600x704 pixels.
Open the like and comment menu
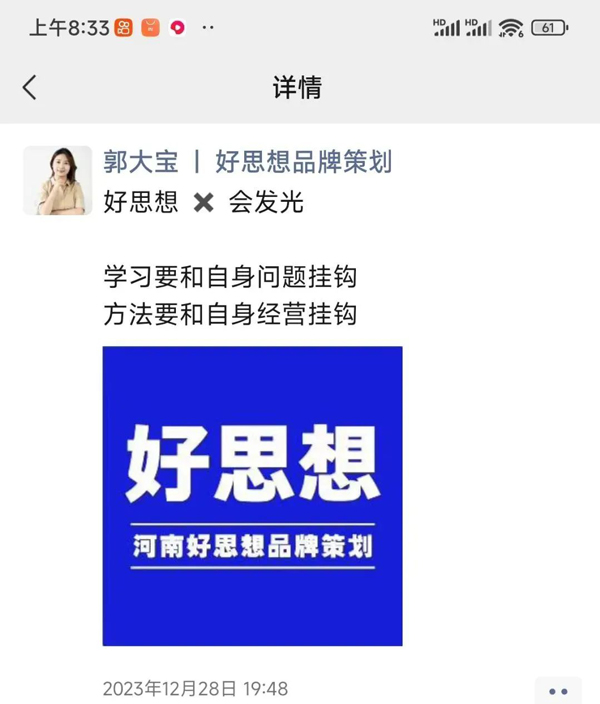pos(558,690)
